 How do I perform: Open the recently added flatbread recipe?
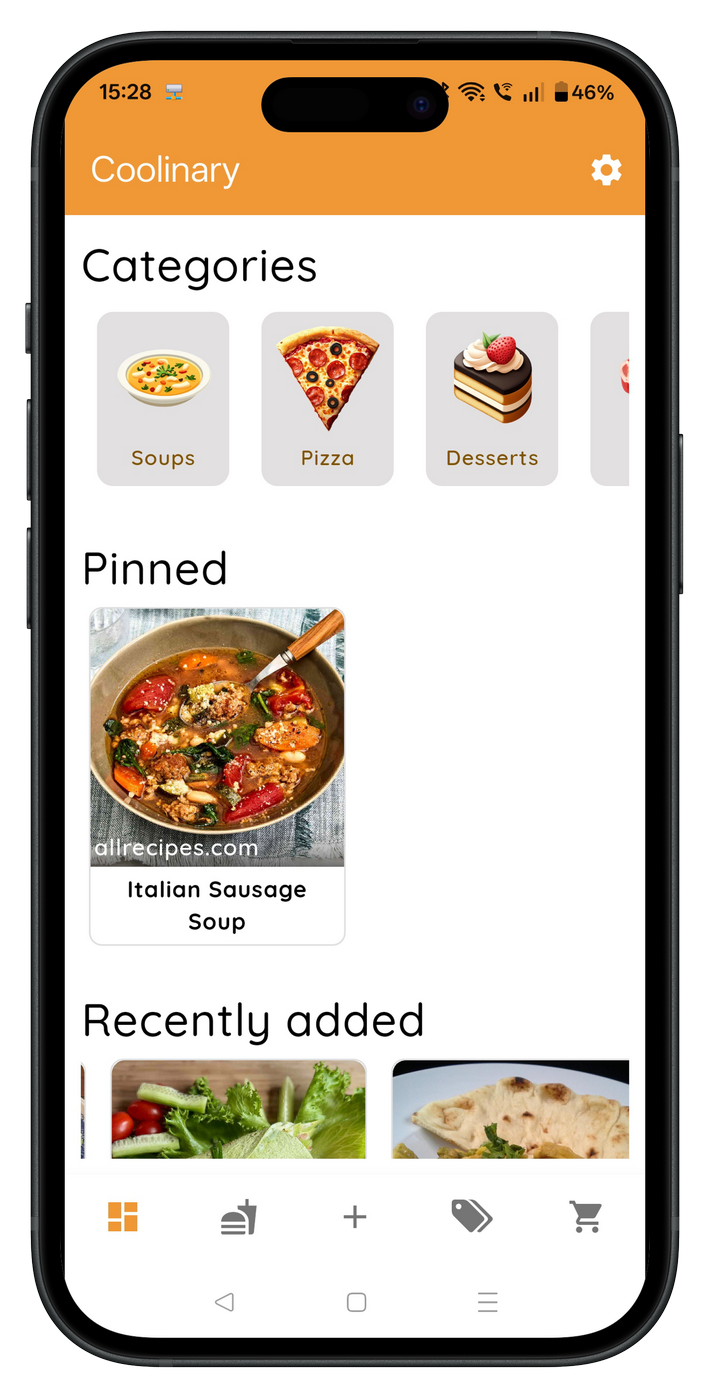point(510,1110)
